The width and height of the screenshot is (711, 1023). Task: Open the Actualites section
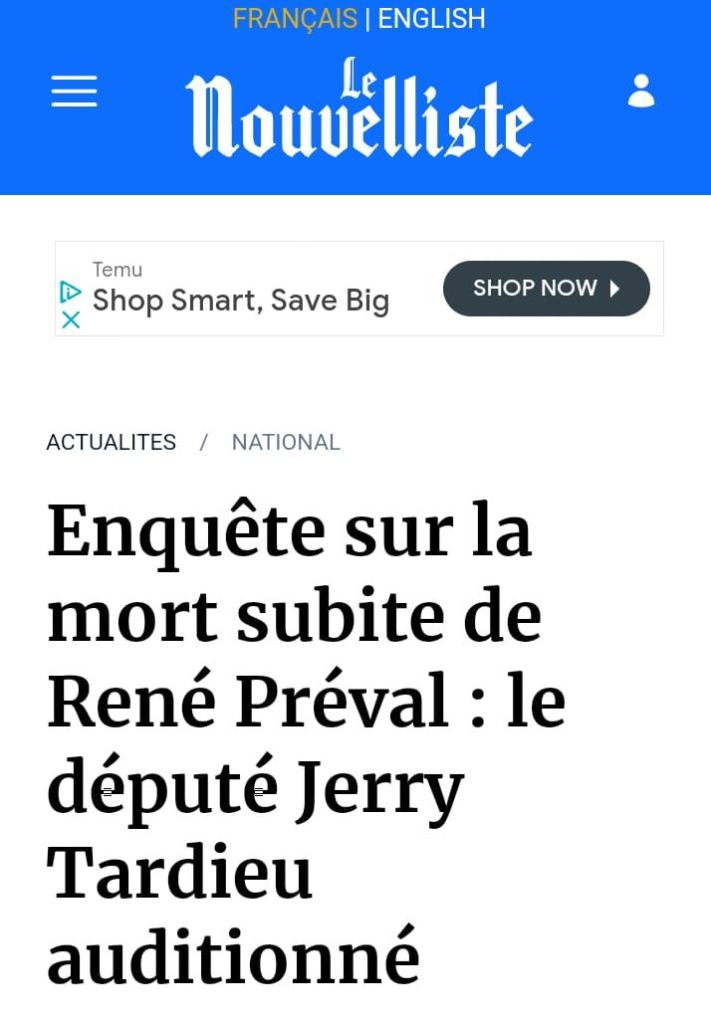[x=111, y=442]
